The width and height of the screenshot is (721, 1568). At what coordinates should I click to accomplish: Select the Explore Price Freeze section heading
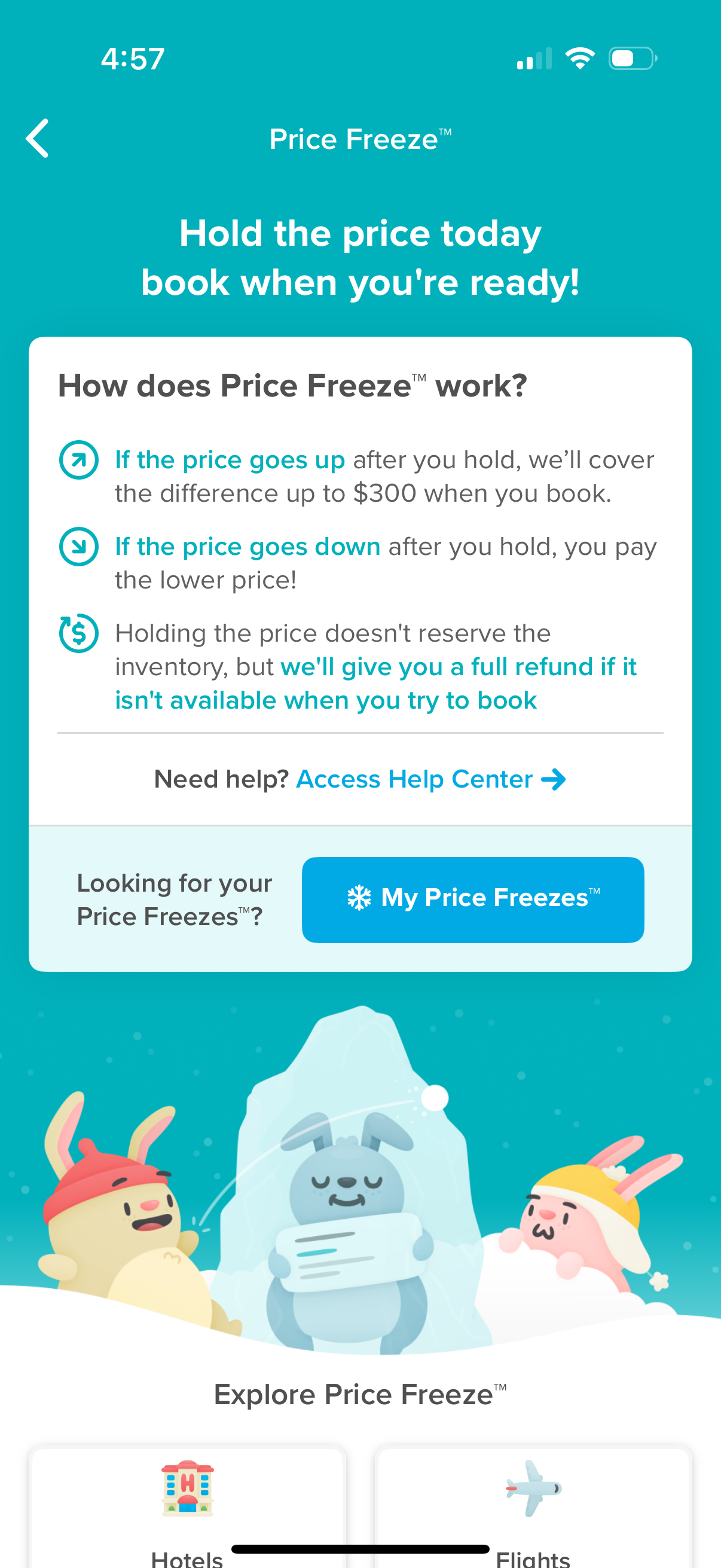360,1395
